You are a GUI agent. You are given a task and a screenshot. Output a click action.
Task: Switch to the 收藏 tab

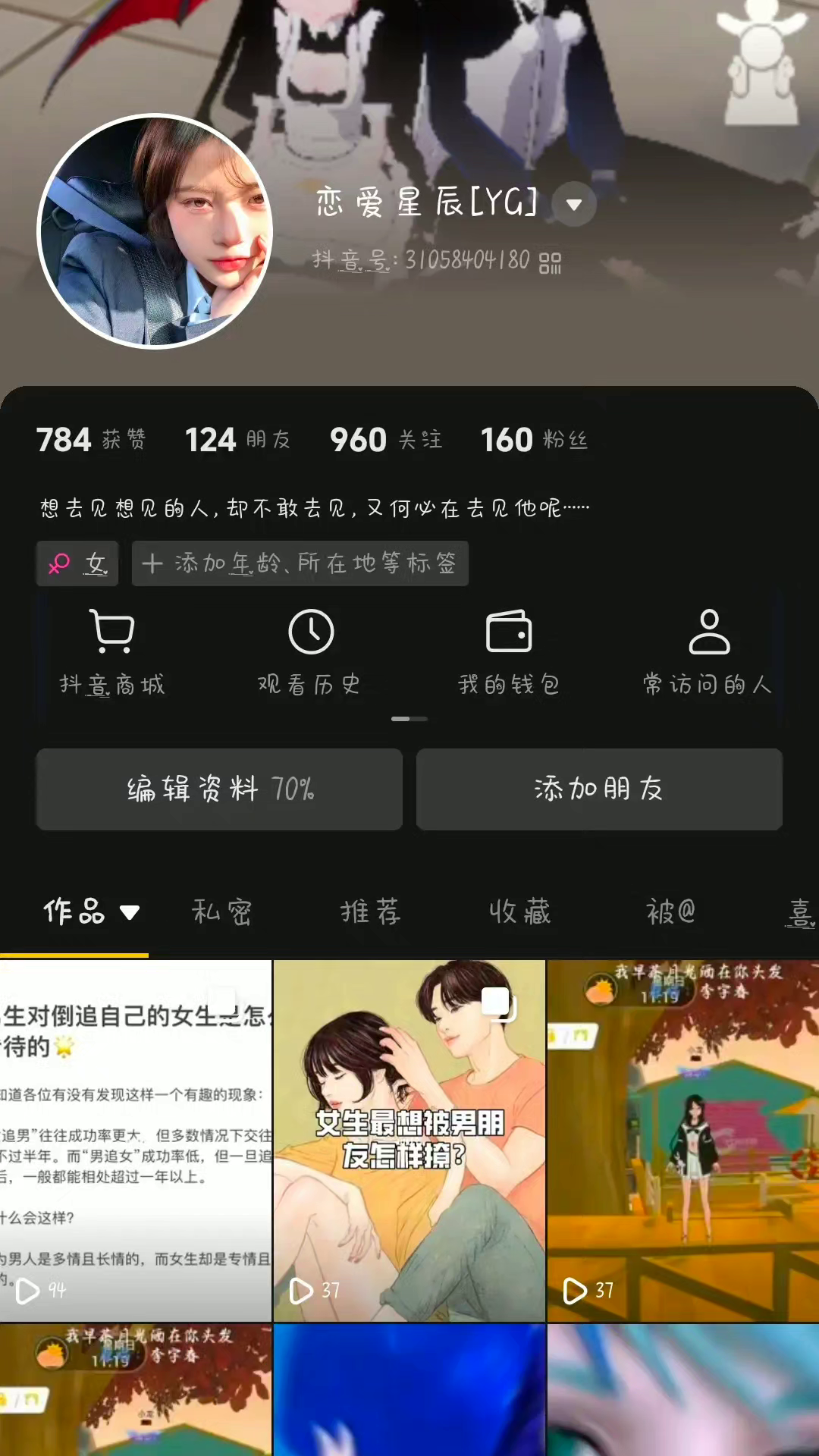[519, 912]
